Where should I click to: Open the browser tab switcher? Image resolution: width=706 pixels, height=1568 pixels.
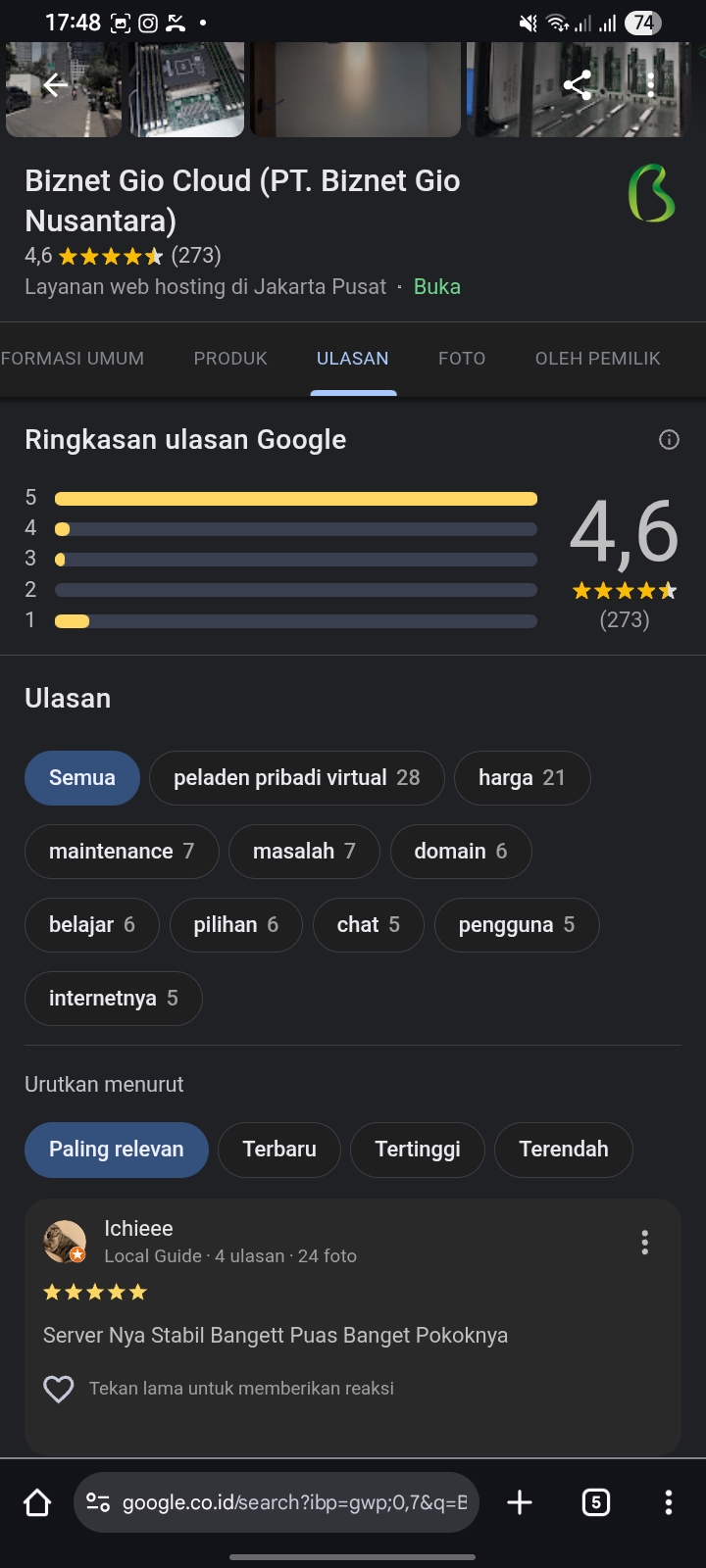[595, 1502]
